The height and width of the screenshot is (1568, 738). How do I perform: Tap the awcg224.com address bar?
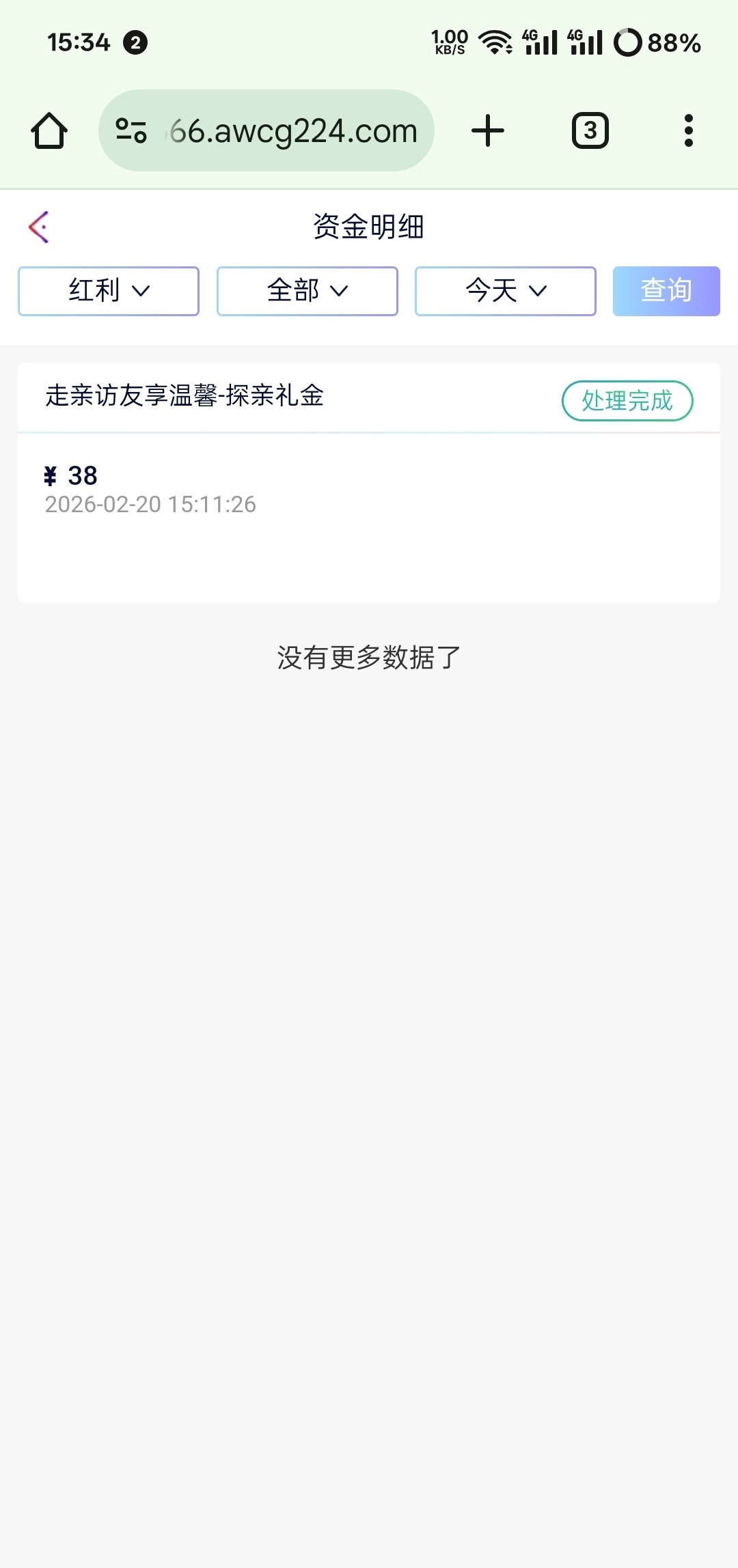(294, 130)
